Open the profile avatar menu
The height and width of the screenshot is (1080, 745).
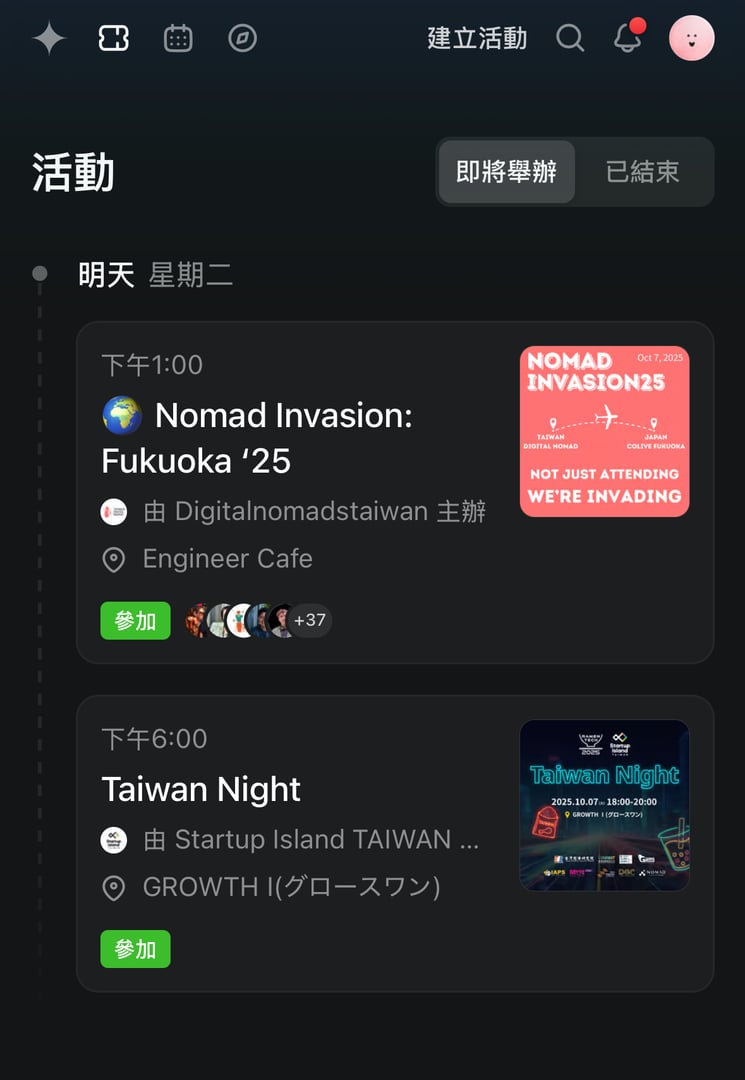point(692,39)
